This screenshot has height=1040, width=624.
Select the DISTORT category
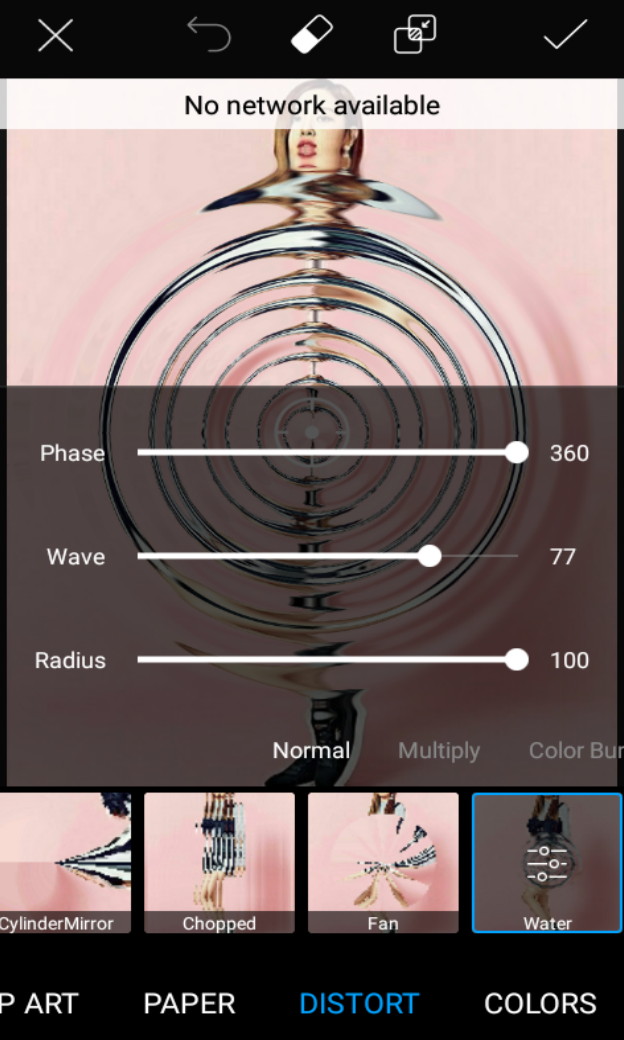pyautogui.click(x=359, y=1003)
